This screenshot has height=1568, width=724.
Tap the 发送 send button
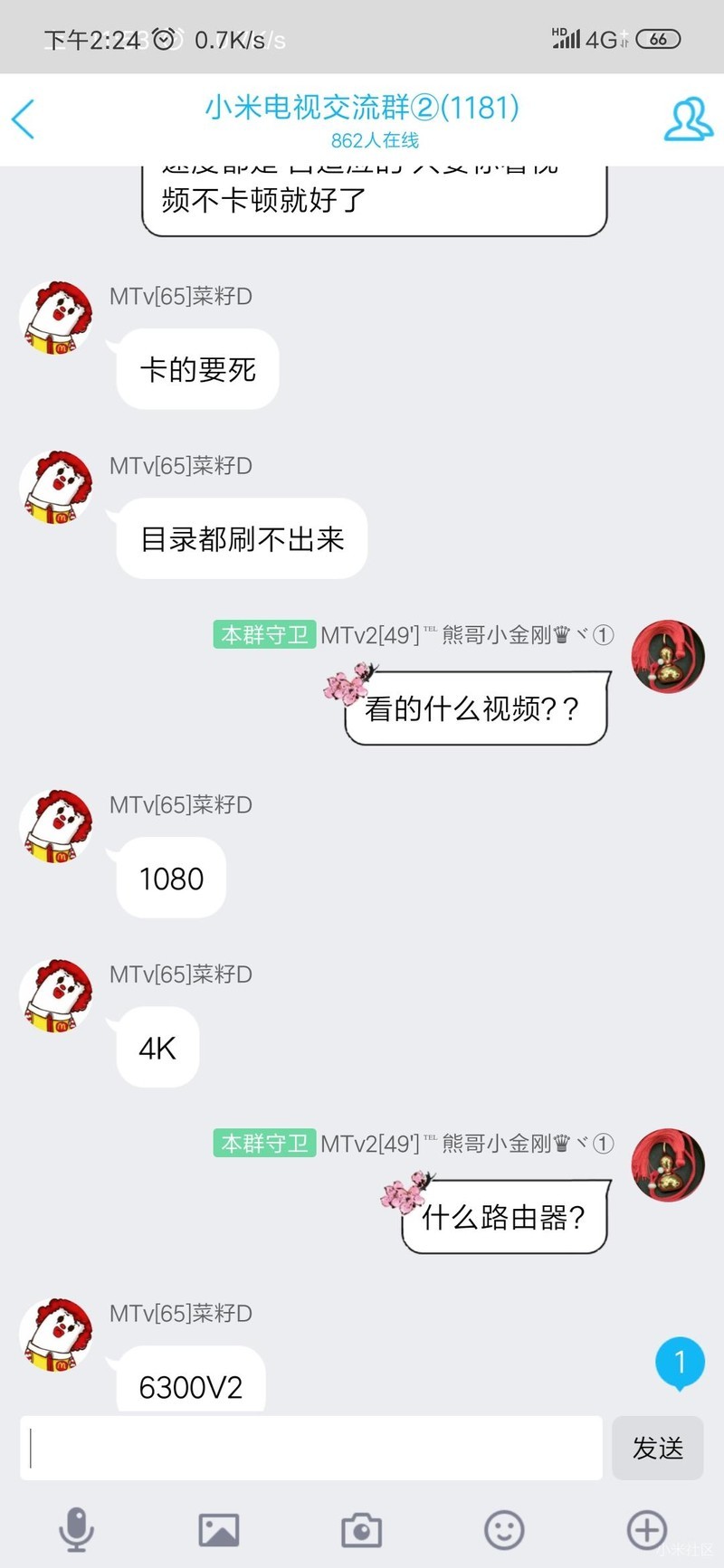(x=657, y=1448)
